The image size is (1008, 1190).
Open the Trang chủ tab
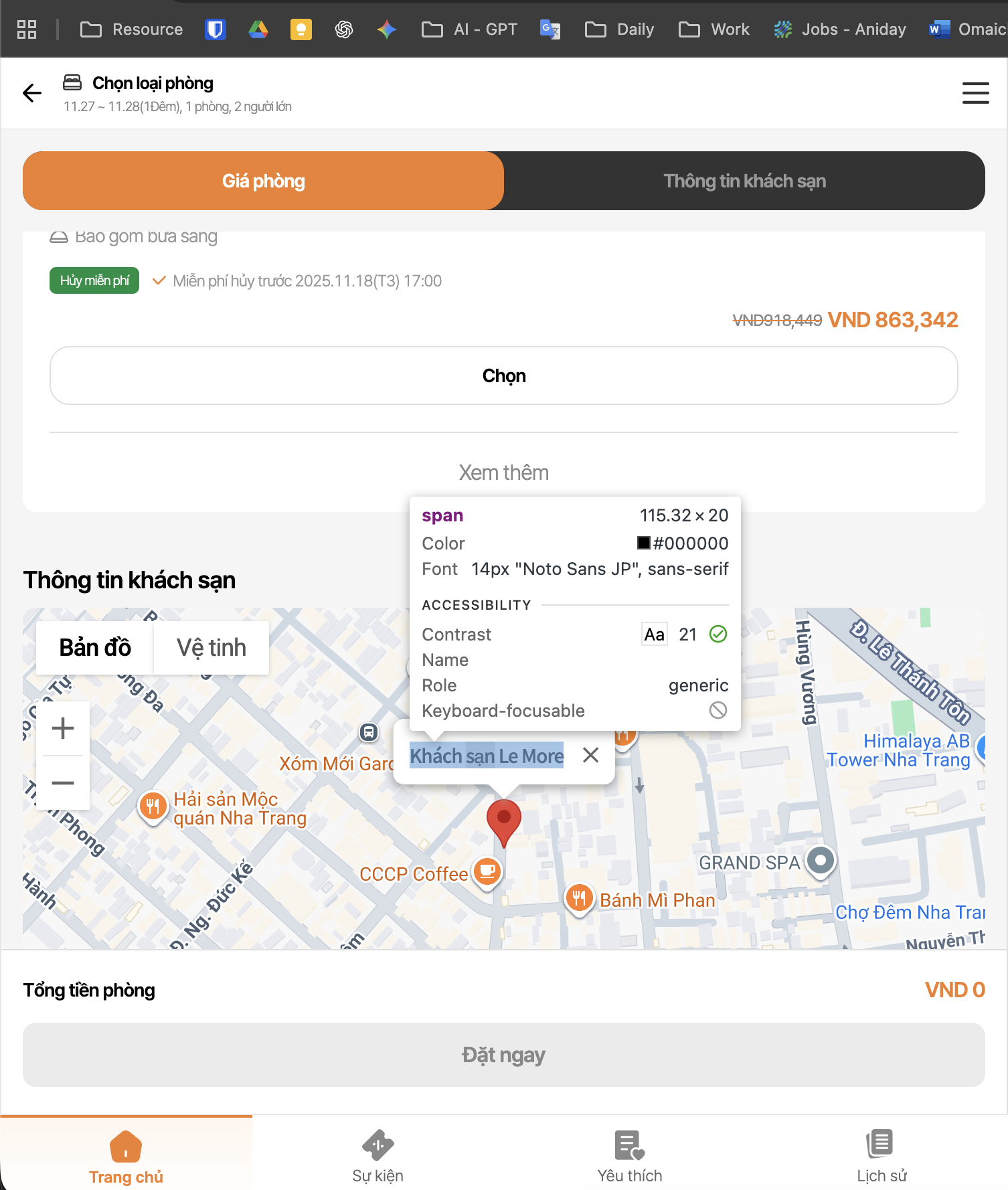pyautogui.click(x=126, y=1157)
